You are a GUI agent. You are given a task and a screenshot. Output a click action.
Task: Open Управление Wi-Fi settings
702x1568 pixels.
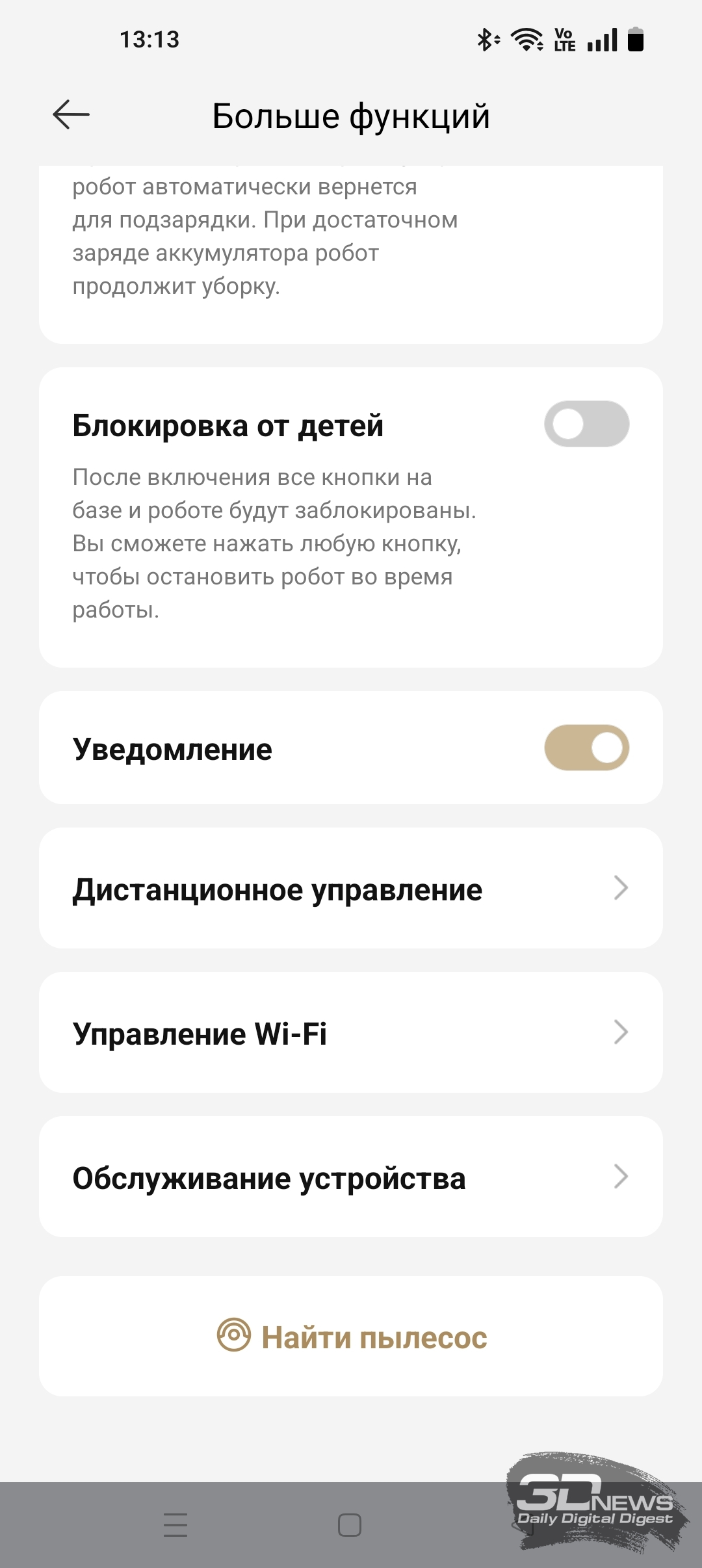pos(351,1033)
